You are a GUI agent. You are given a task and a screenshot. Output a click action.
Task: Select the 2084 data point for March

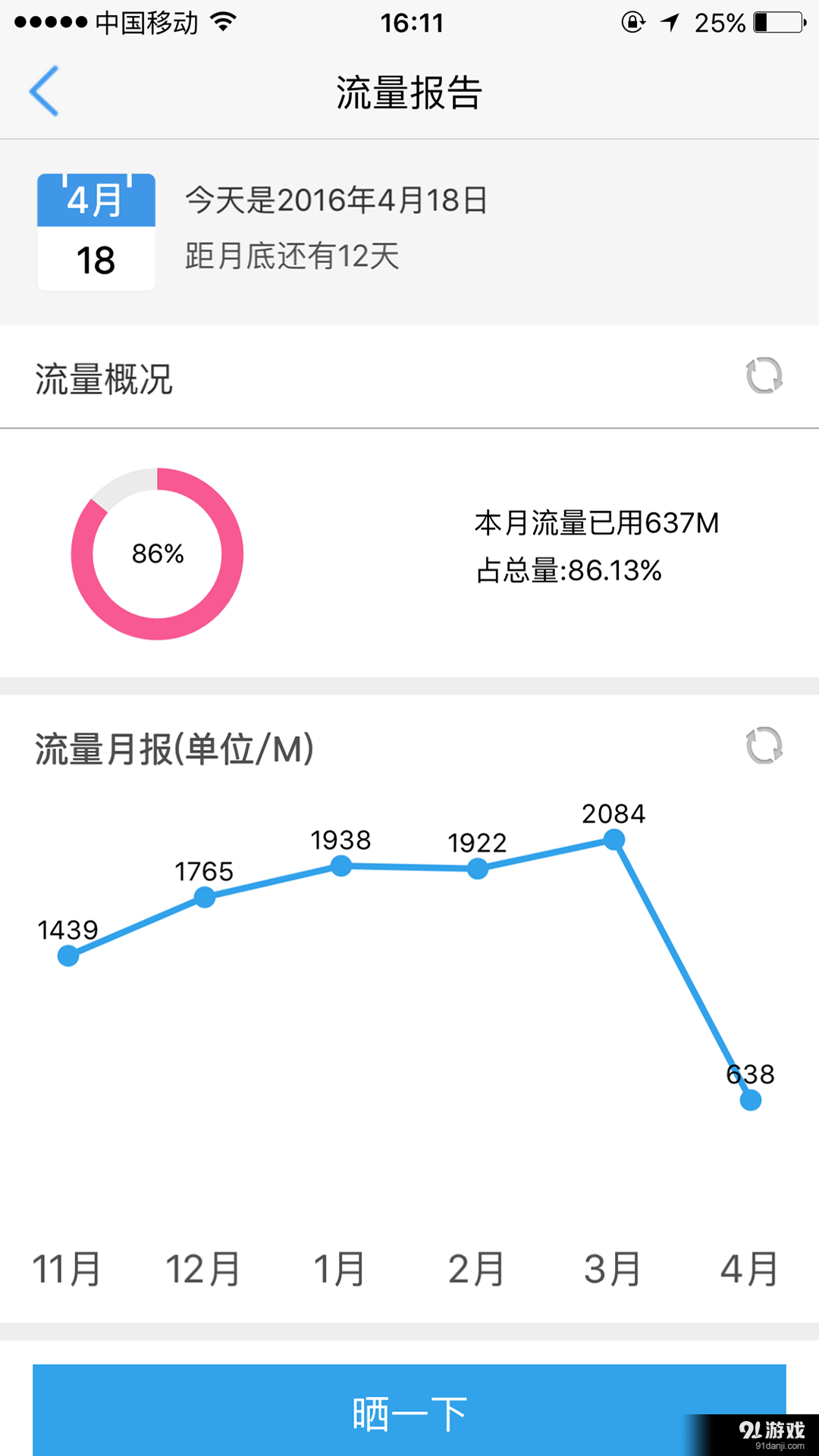[613, 839]
